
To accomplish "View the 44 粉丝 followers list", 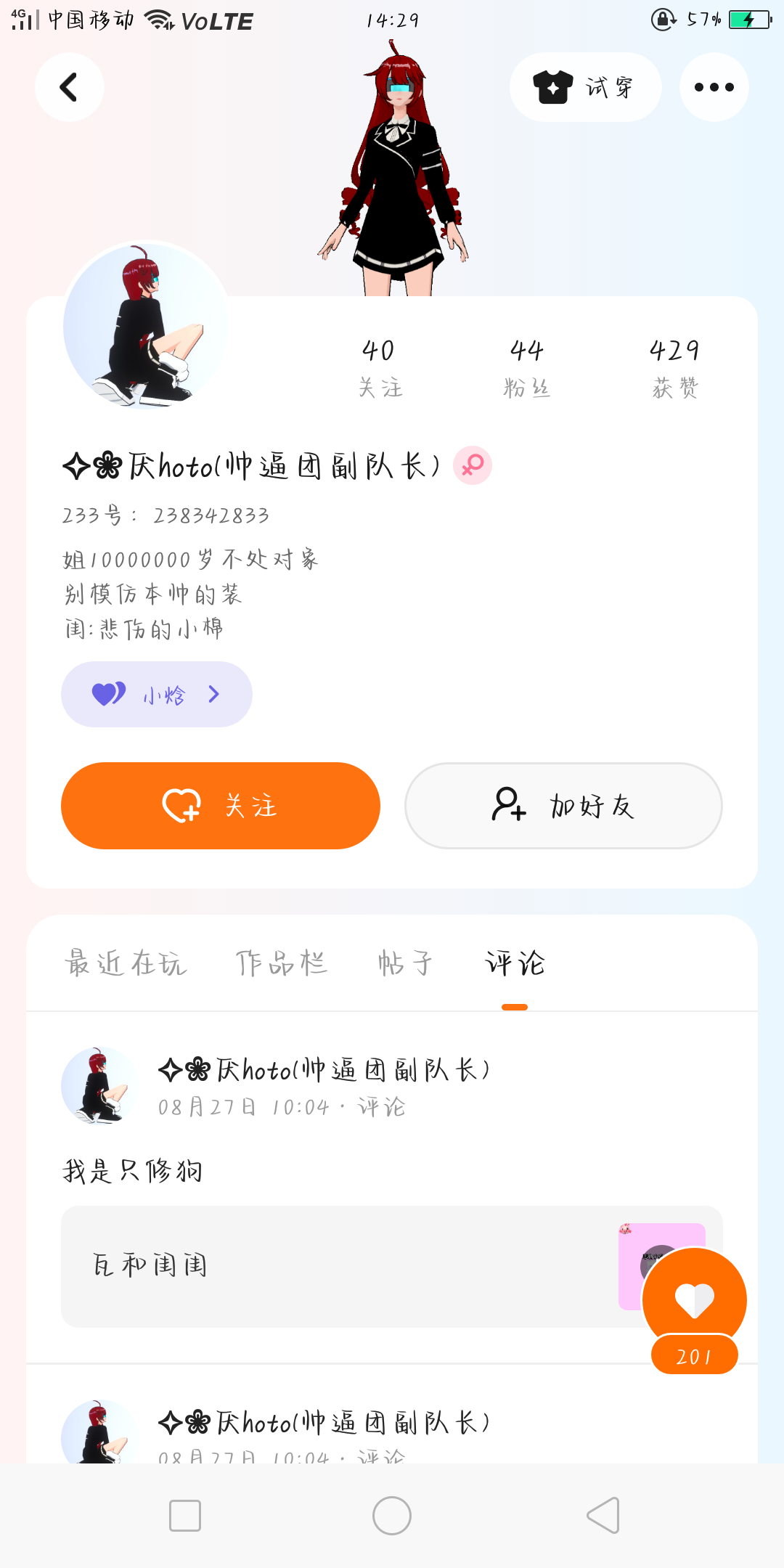I will (527, 368).
